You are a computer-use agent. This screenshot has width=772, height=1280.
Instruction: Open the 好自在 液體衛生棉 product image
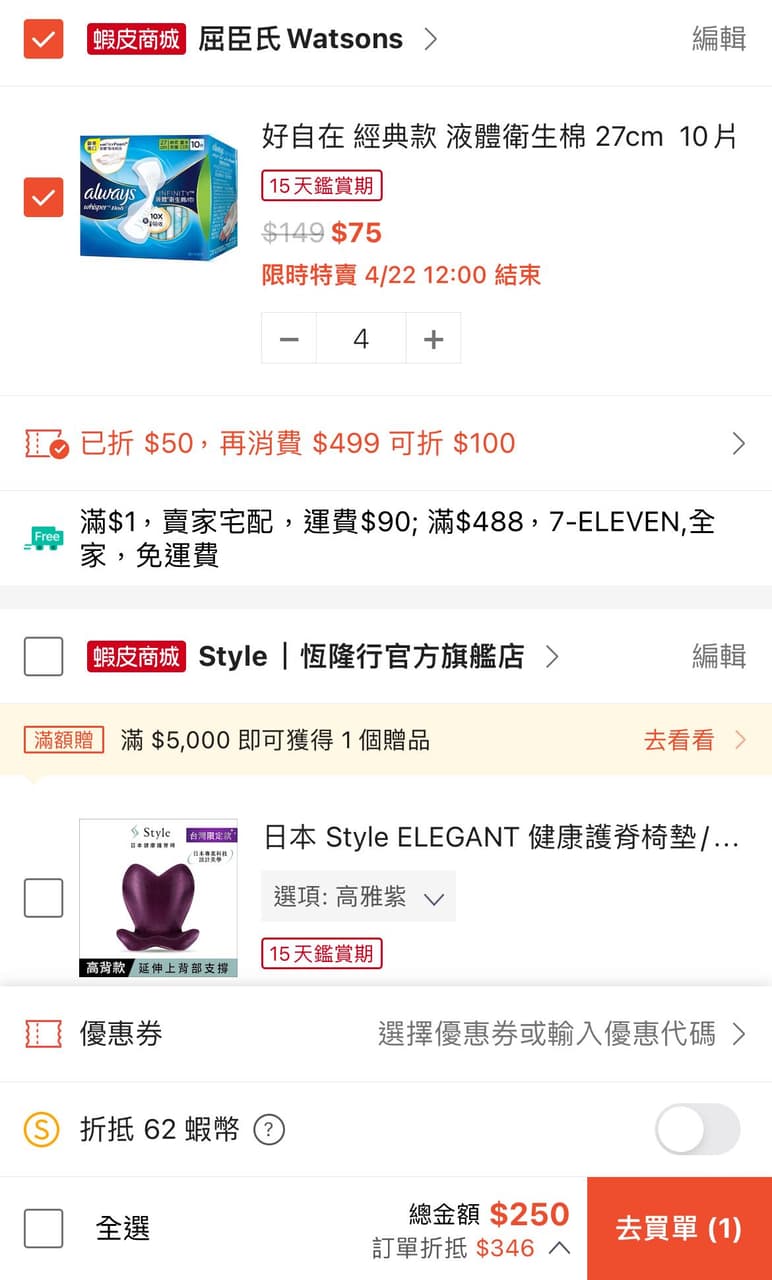click(159, 197)
